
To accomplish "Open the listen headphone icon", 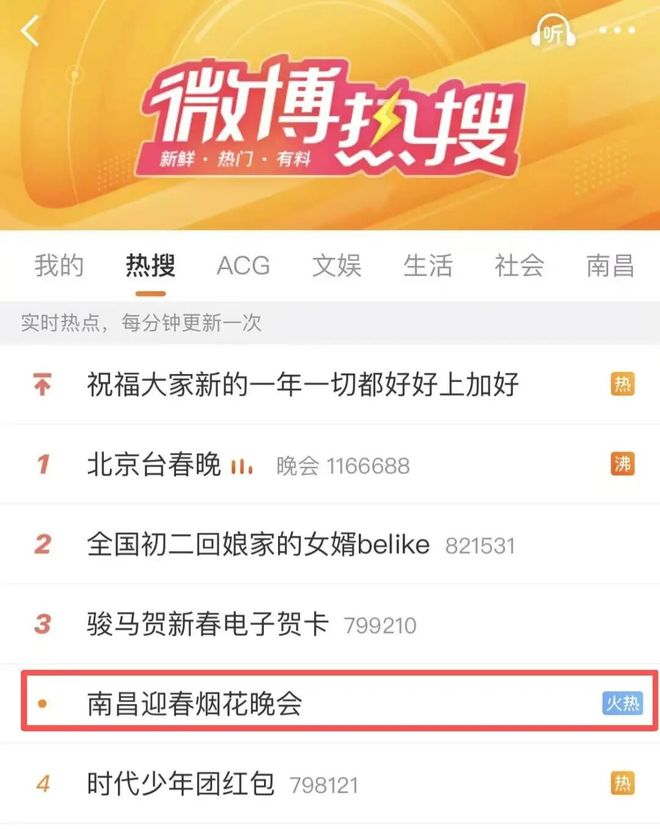I will coord(553,33).
